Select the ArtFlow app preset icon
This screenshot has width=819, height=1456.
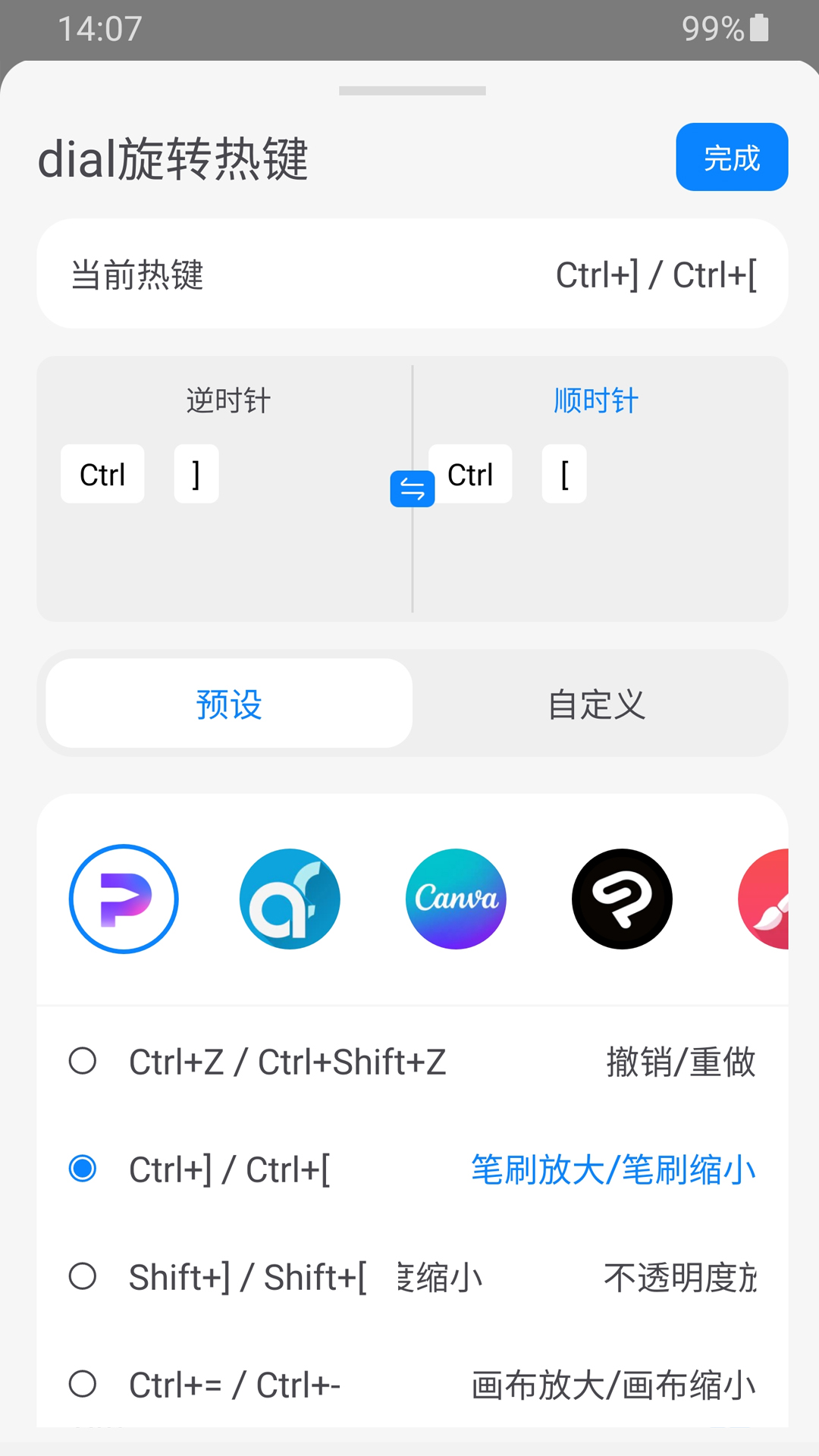coord(290,899)
